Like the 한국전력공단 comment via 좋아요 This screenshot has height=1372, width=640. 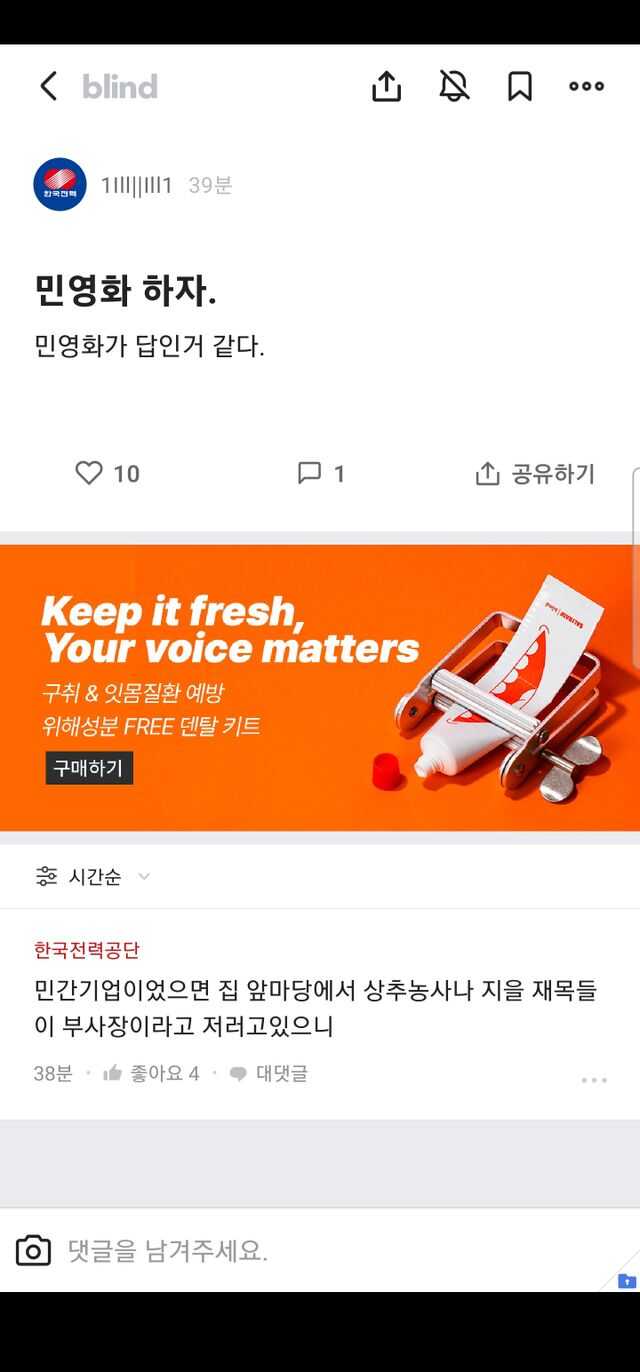point(152,1073)
